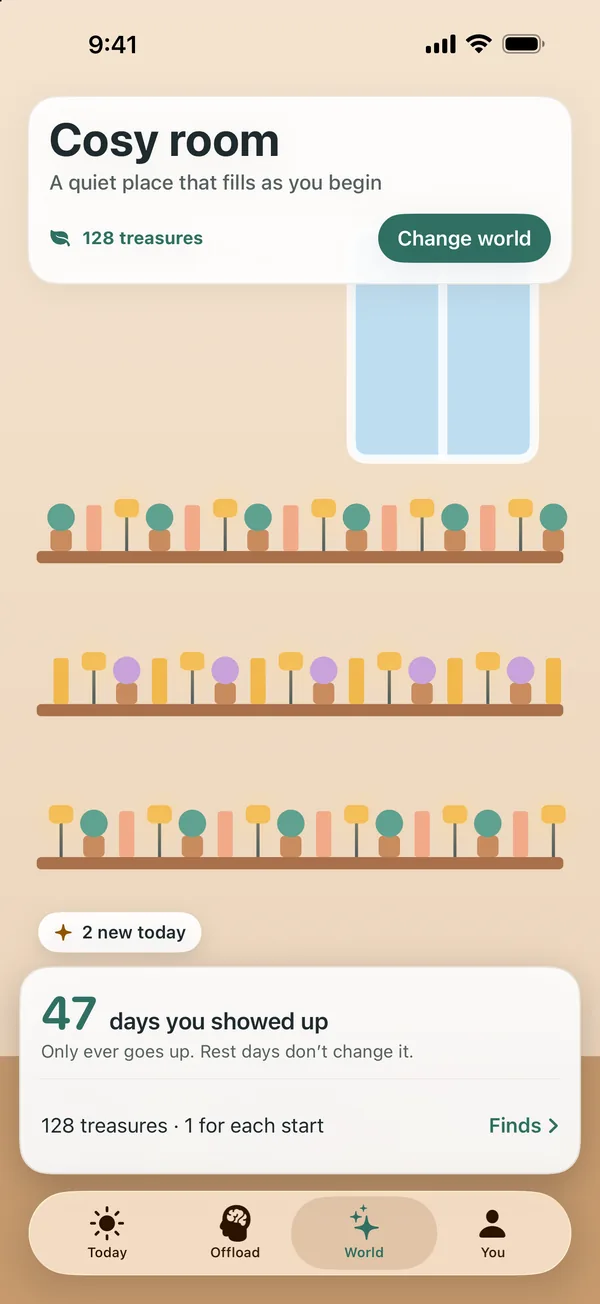Open the You profile tab
This screenshot has width=600, height=1304.
pos(493,1233)
